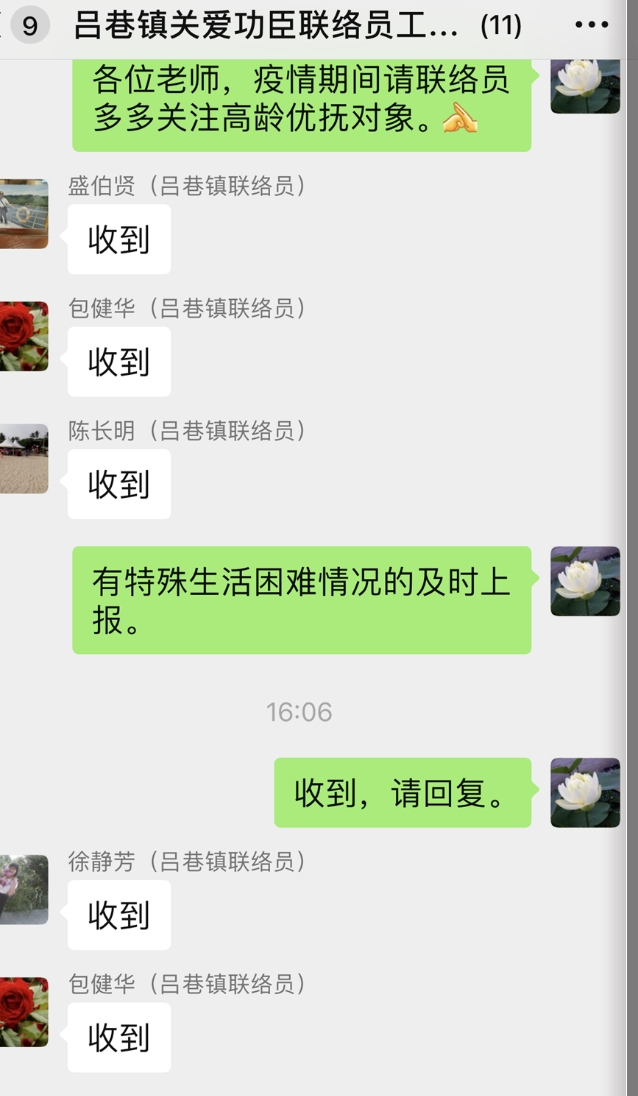Tap the lotus avatar beside 收到，请回复
The height and width of the screenshot is (1096, 638).
point(585,792)
